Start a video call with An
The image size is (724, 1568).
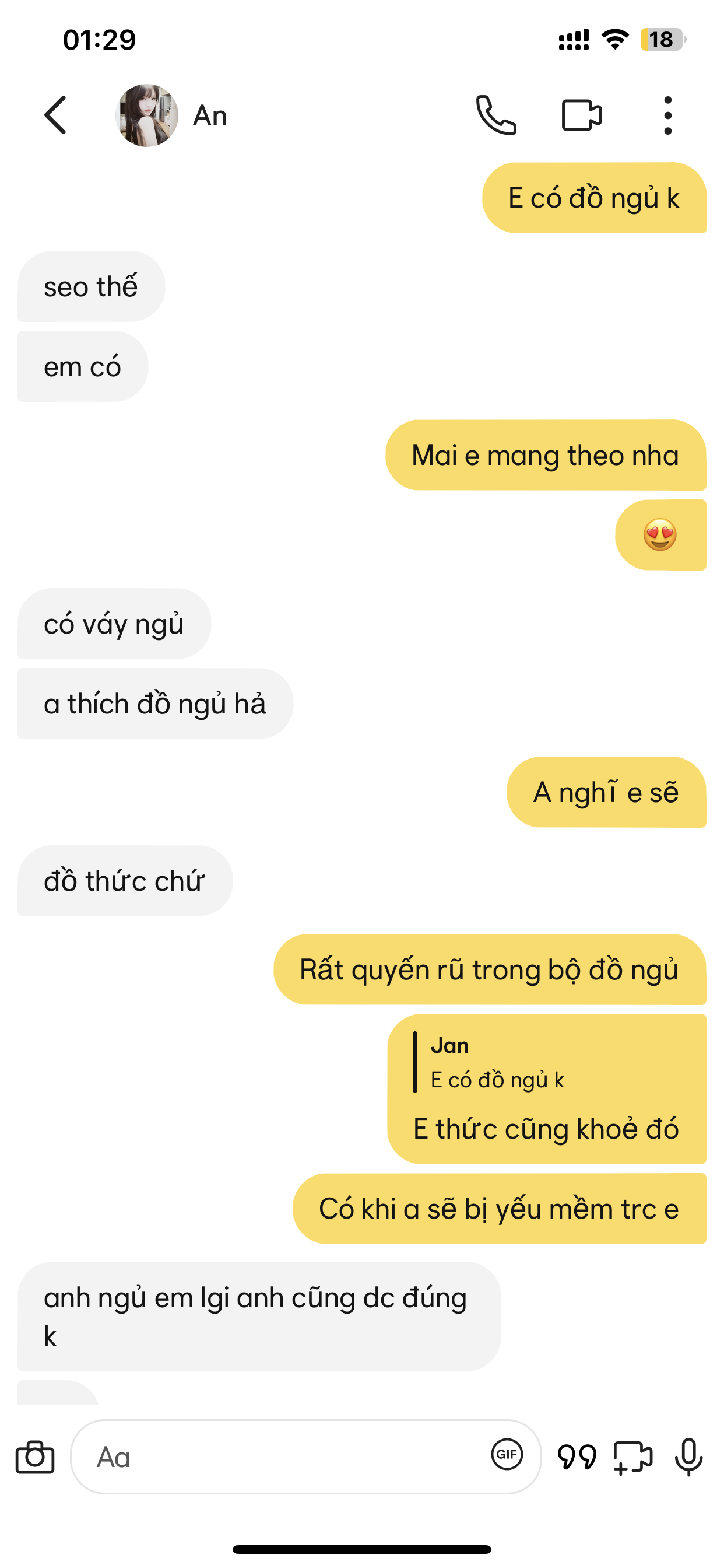coord(581,115)
